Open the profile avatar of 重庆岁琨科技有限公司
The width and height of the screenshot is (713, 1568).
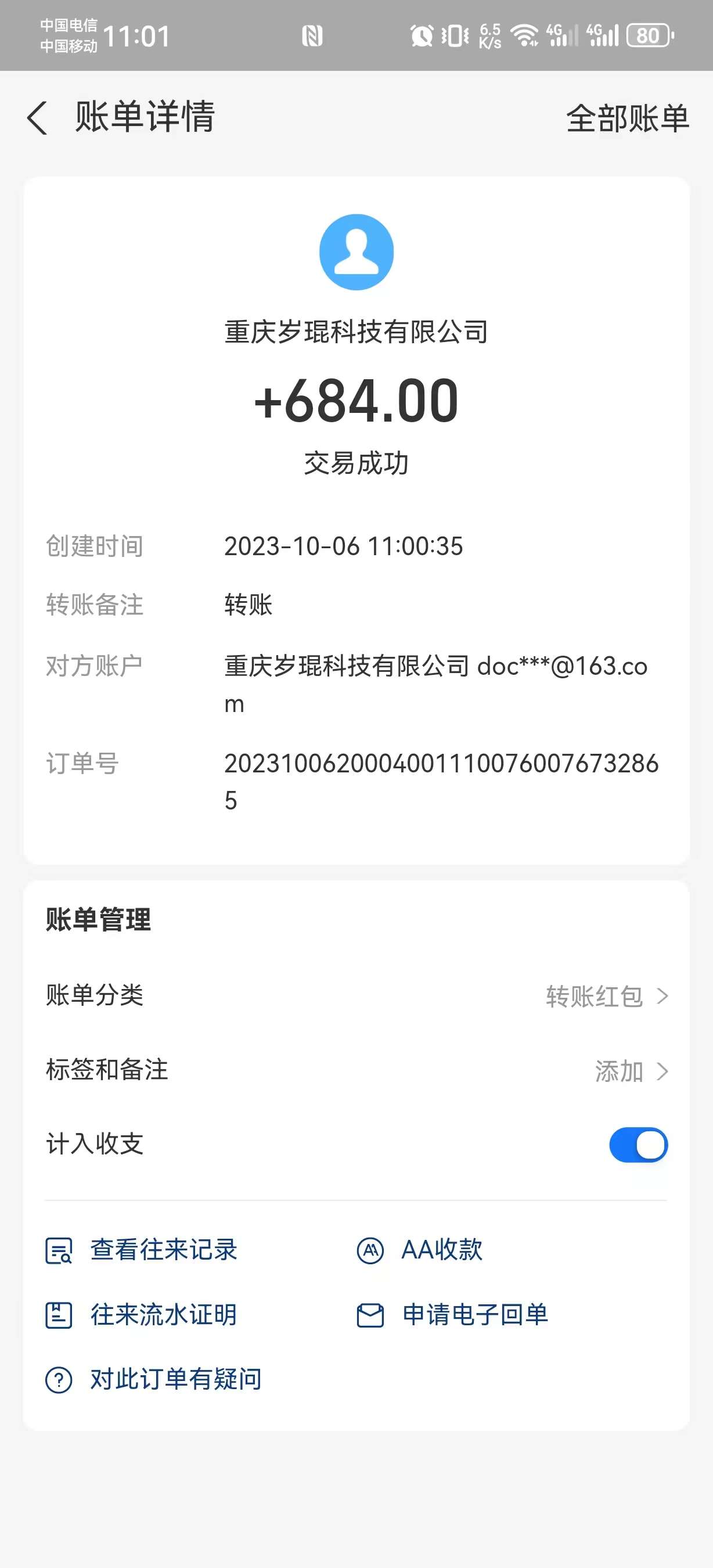click(356, 251)
